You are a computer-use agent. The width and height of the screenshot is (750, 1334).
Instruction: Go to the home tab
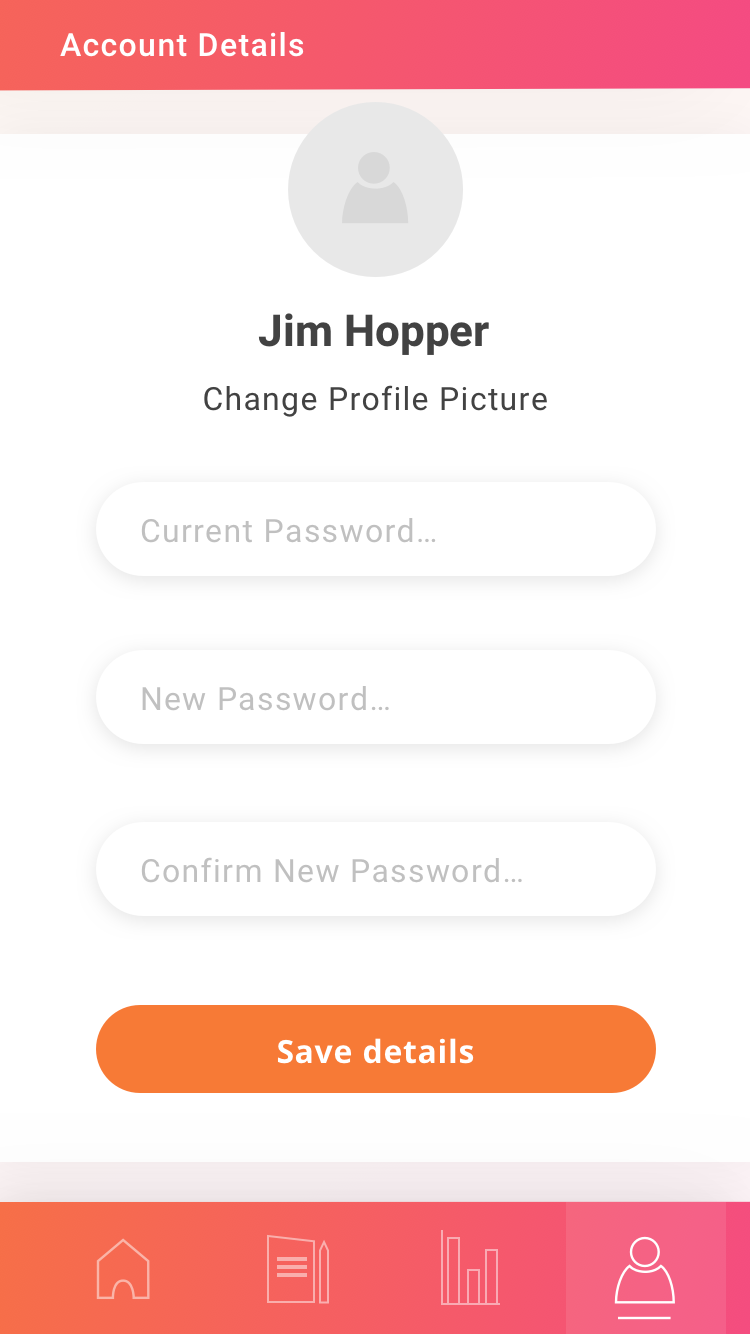coord(123,1269)
